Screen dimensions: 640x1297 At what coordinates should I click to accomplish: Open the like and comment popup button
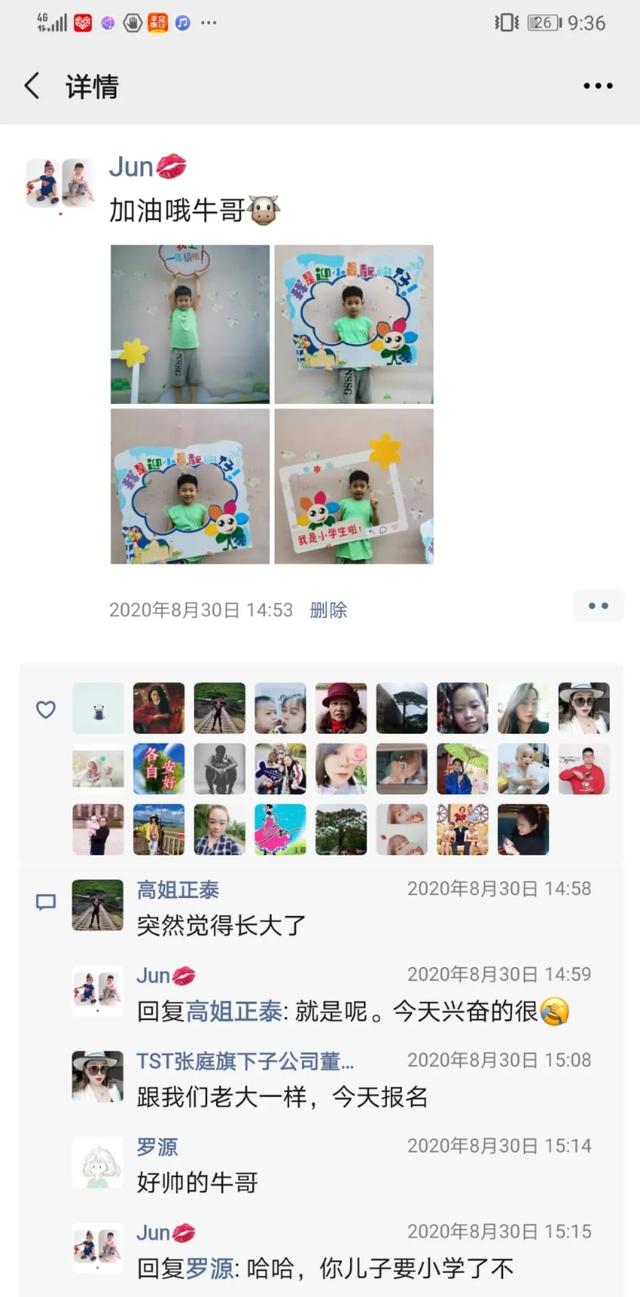point(598,606)
